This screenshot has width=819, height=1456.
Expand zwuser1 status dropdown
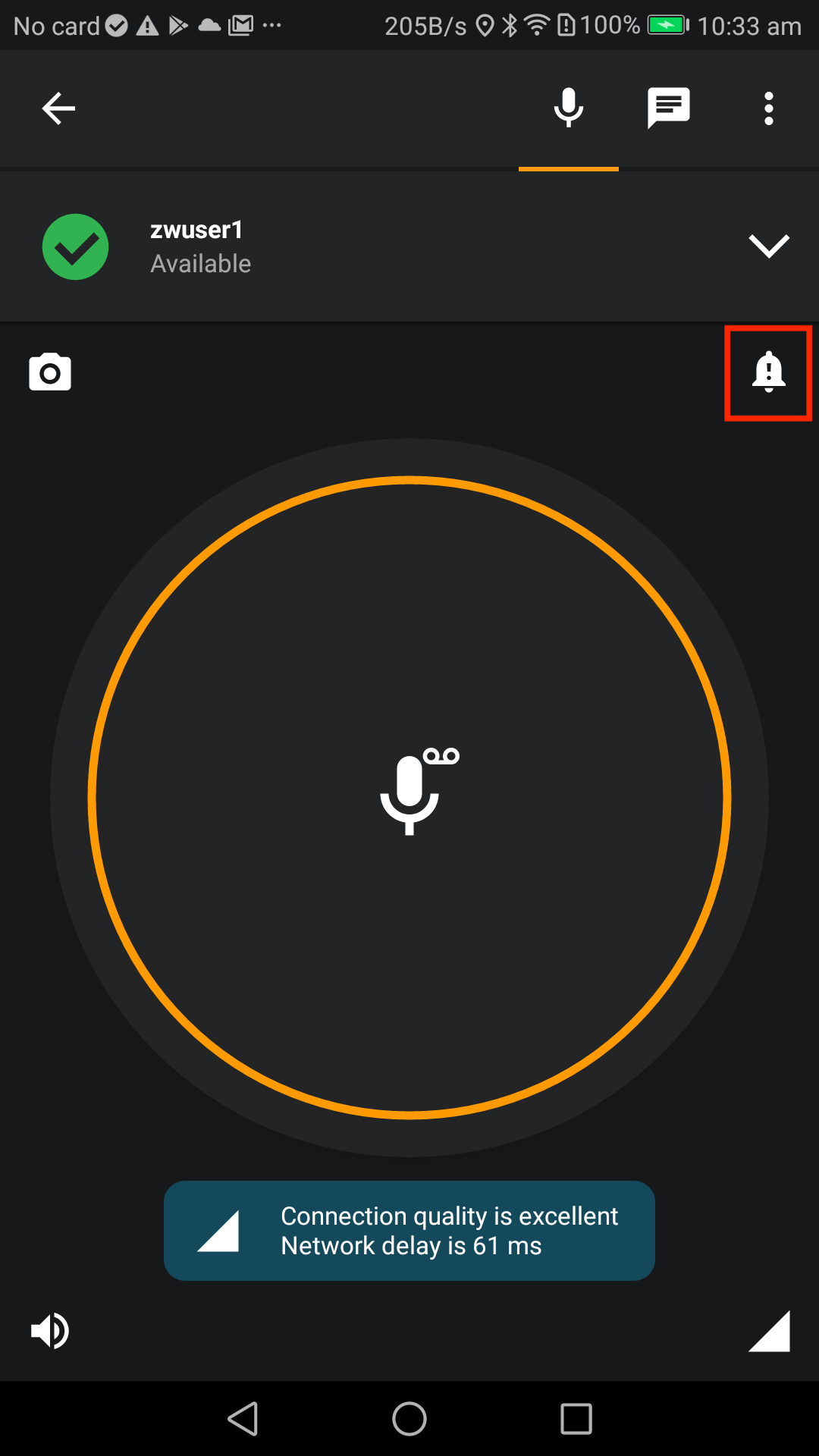pyautogui.click(x=769, y=246)
